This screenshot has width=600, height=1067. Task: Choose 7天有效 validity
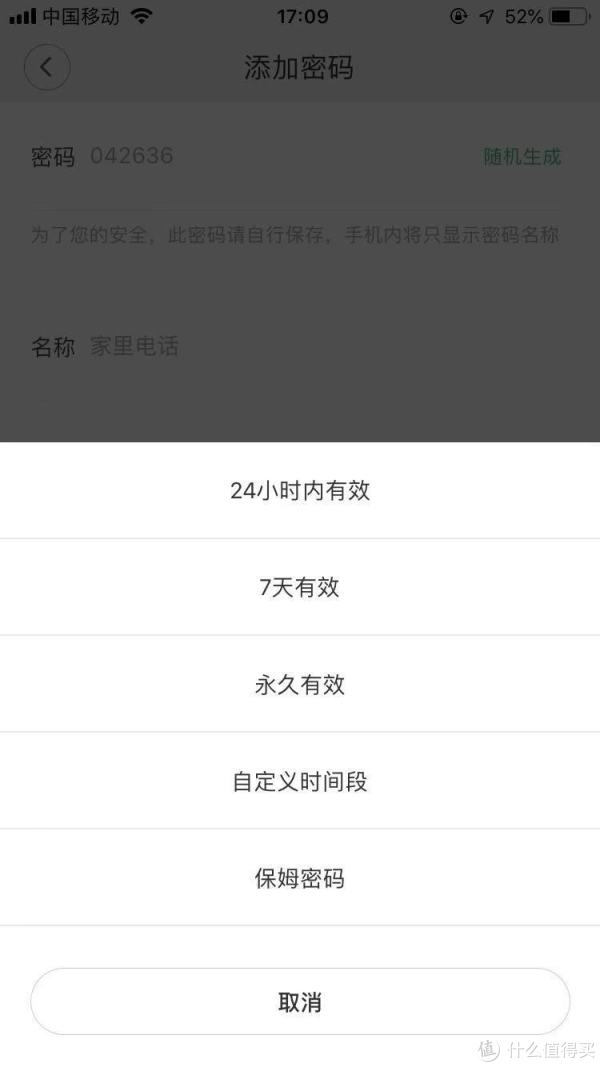tap(300, 587)
